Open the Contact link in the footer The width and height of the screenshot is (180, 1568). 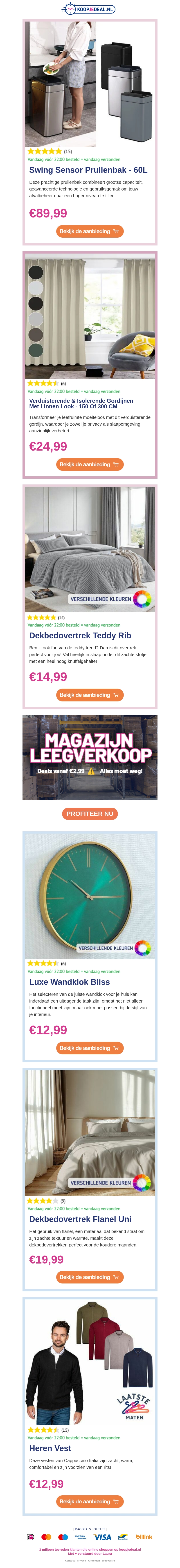[x=70, y=1561]
